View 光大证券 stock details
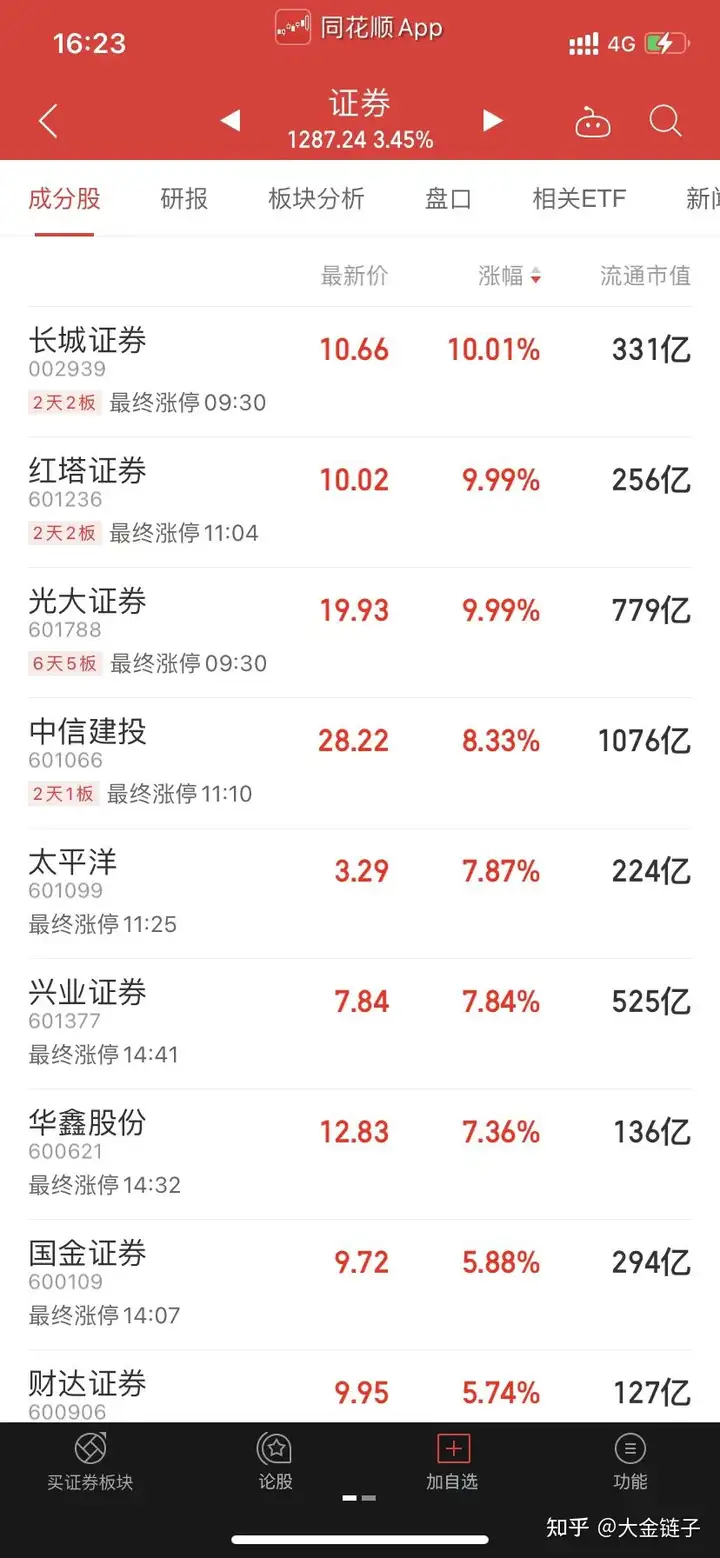The image size is (720, 1558). pyautogui.click(x=360, y=633)
